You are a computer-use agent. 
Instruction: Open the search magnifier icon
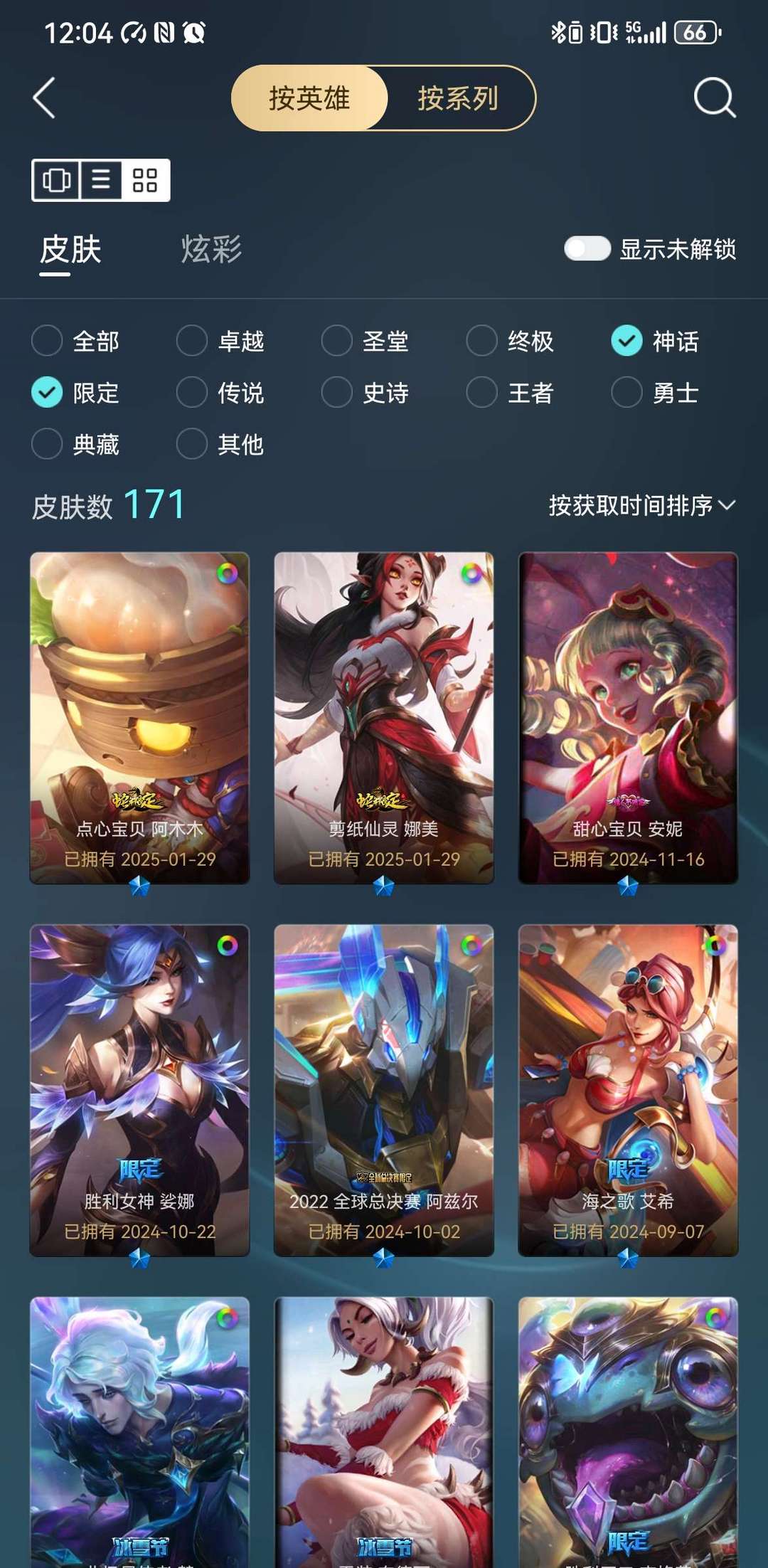(714, 97)
